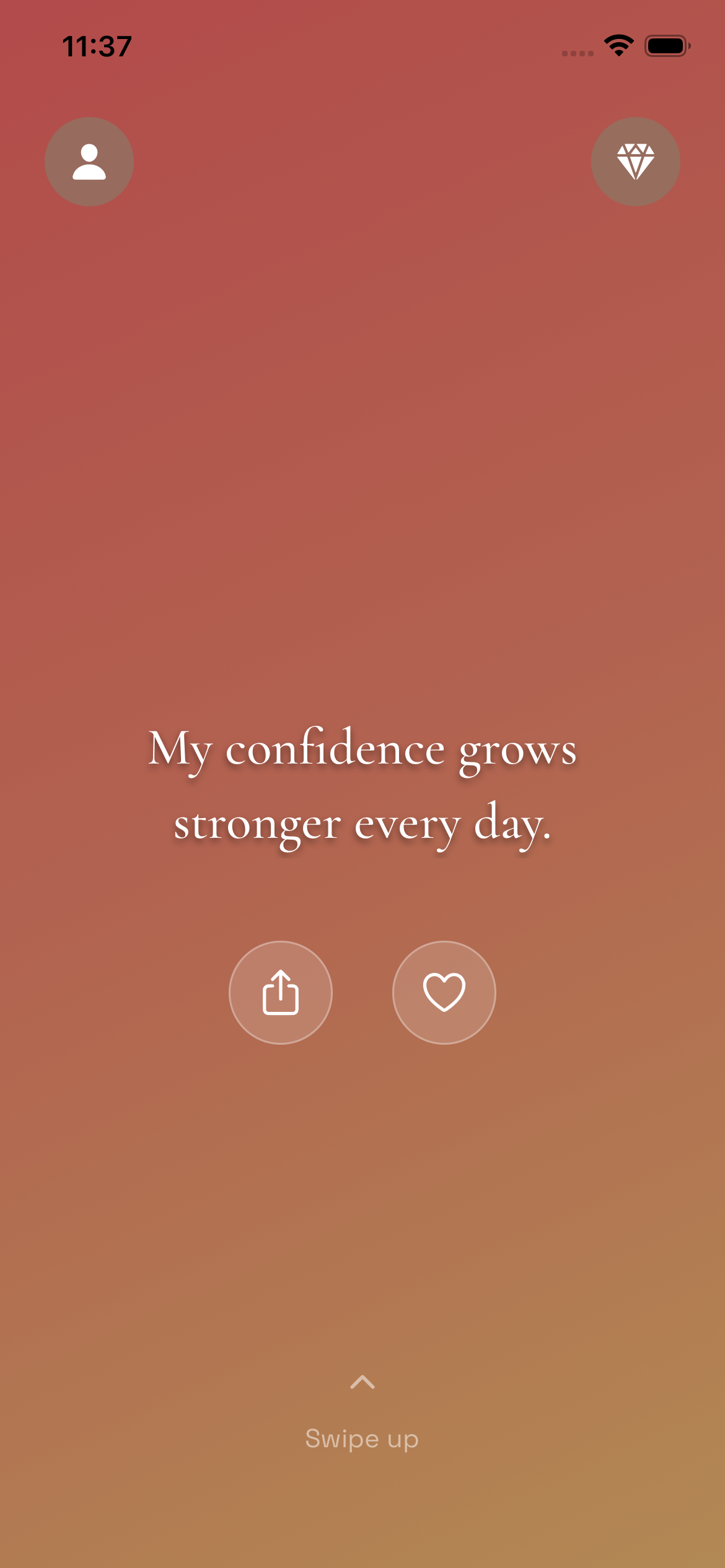
Task: Unfavorite the quote using the heart button
Action: [444, 992]
